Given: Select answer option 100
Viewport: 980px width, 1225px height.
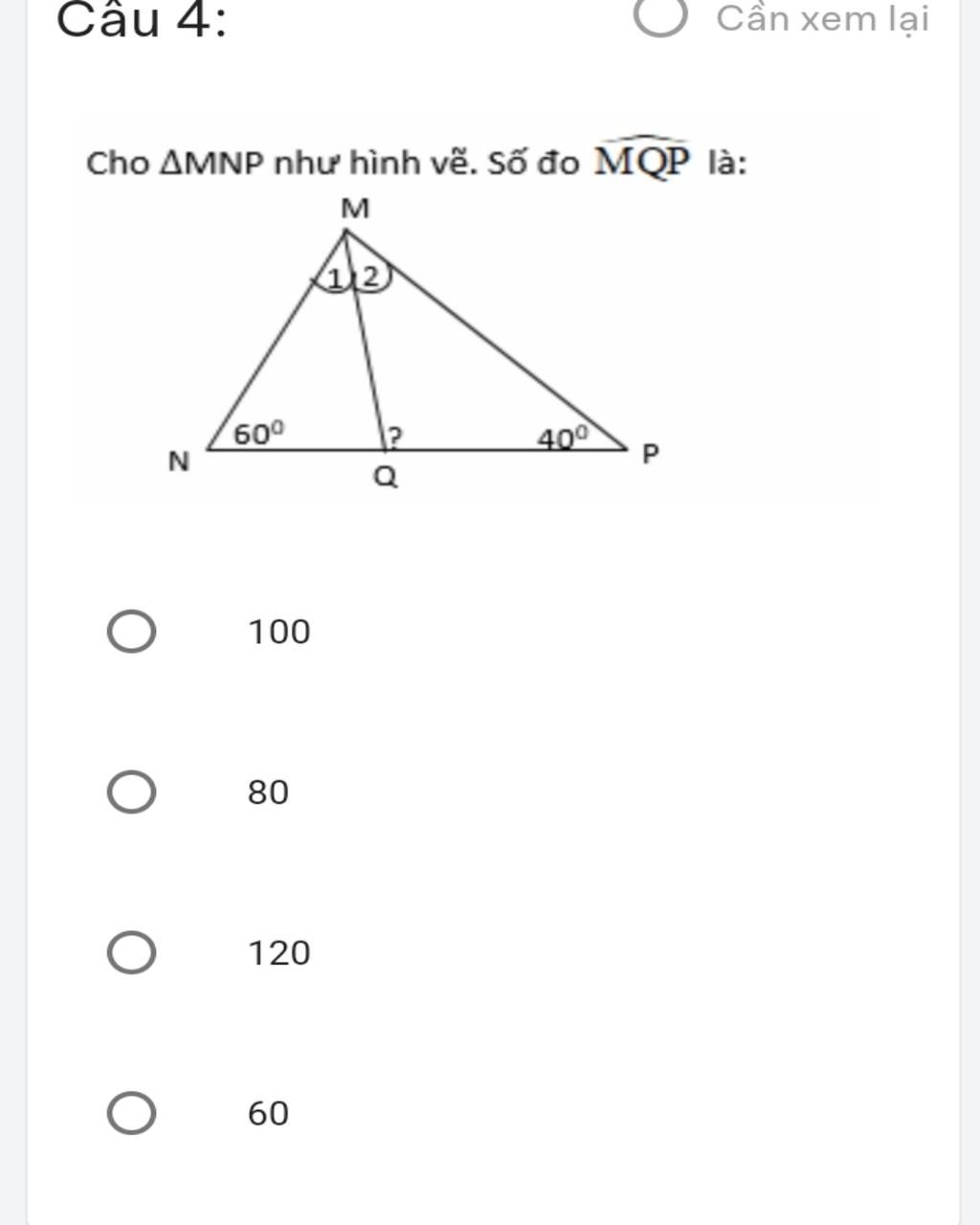Looking at the screenshot, I should pyautogui.click(x=131, y=632).
